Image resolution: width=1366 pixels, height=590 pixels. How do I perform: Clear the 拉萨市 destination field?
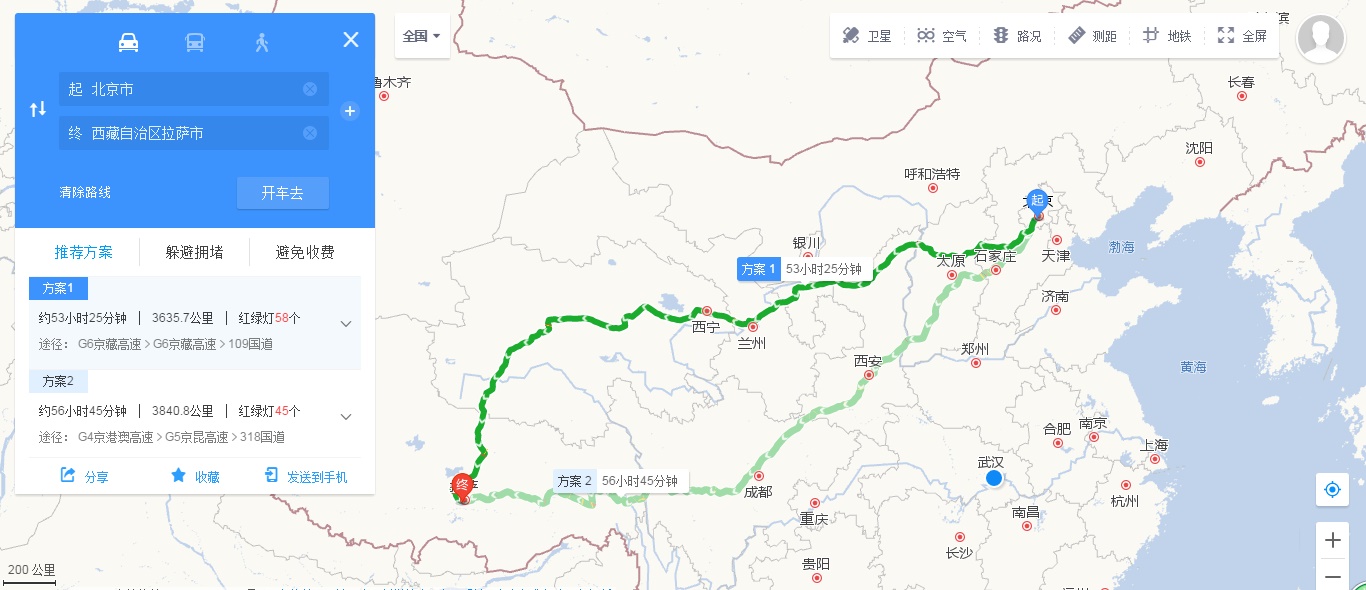click(310, 133)
